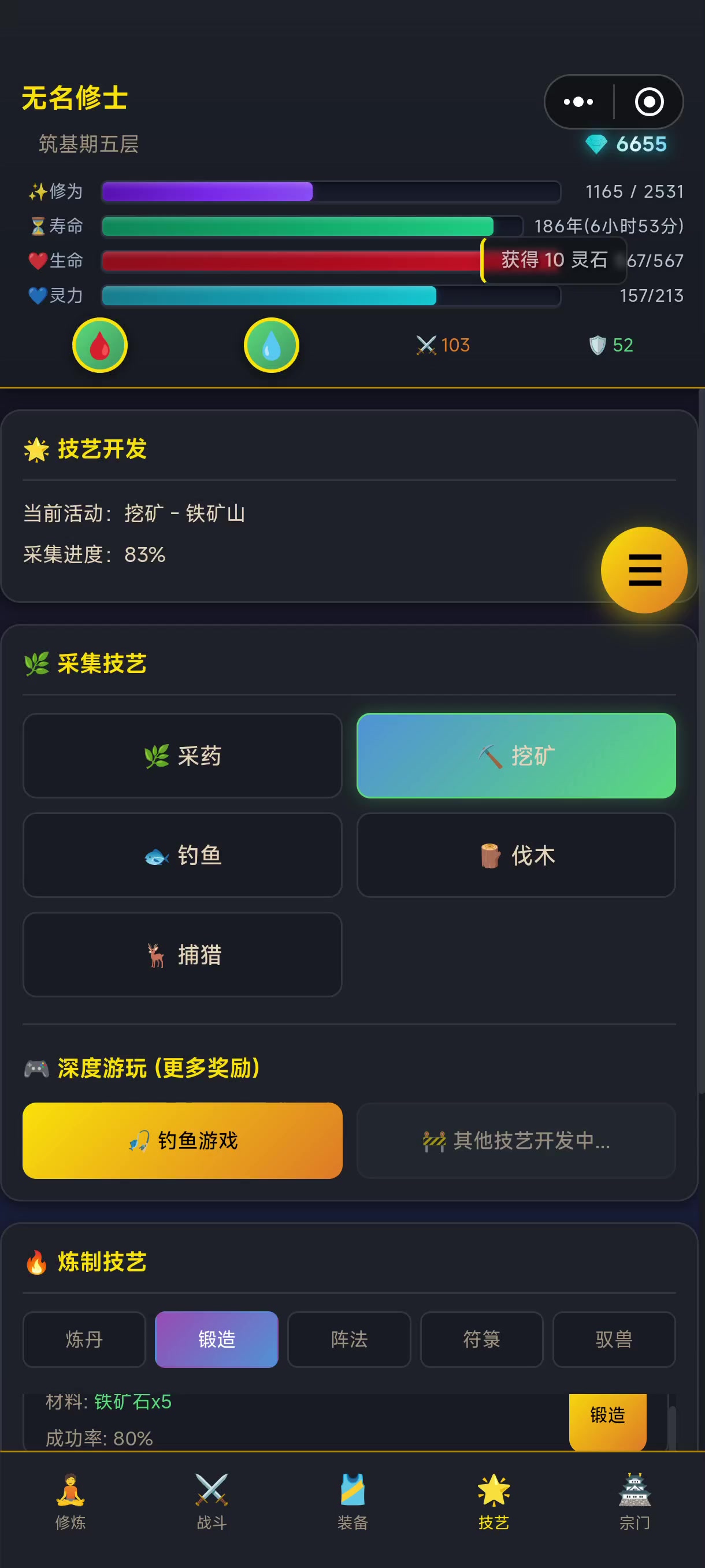Choose the 捕猎 hunting skill
Screen dimensions: 705x1568
point(183,954)
